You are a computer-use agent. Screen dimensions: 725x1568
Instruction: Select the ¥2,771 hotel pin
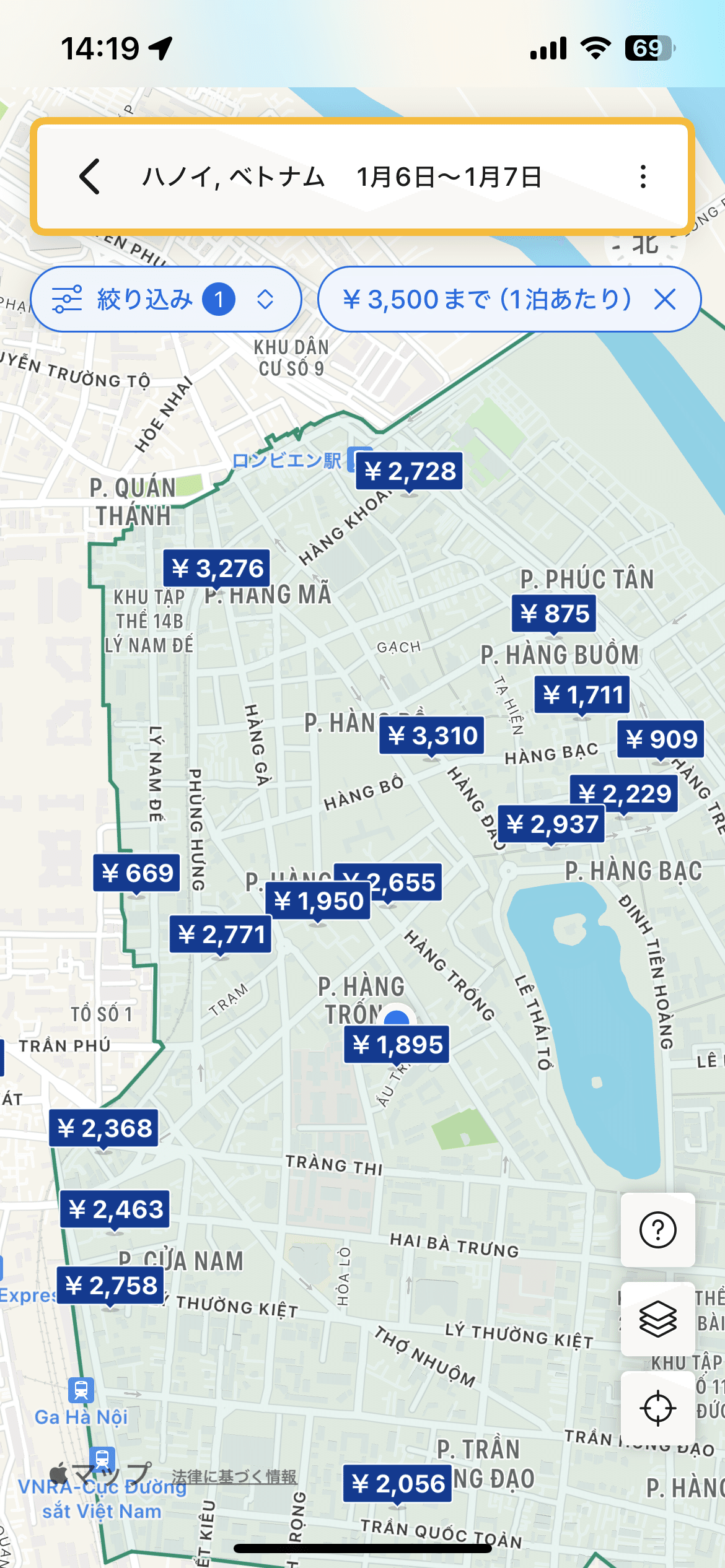click(221, 934)
